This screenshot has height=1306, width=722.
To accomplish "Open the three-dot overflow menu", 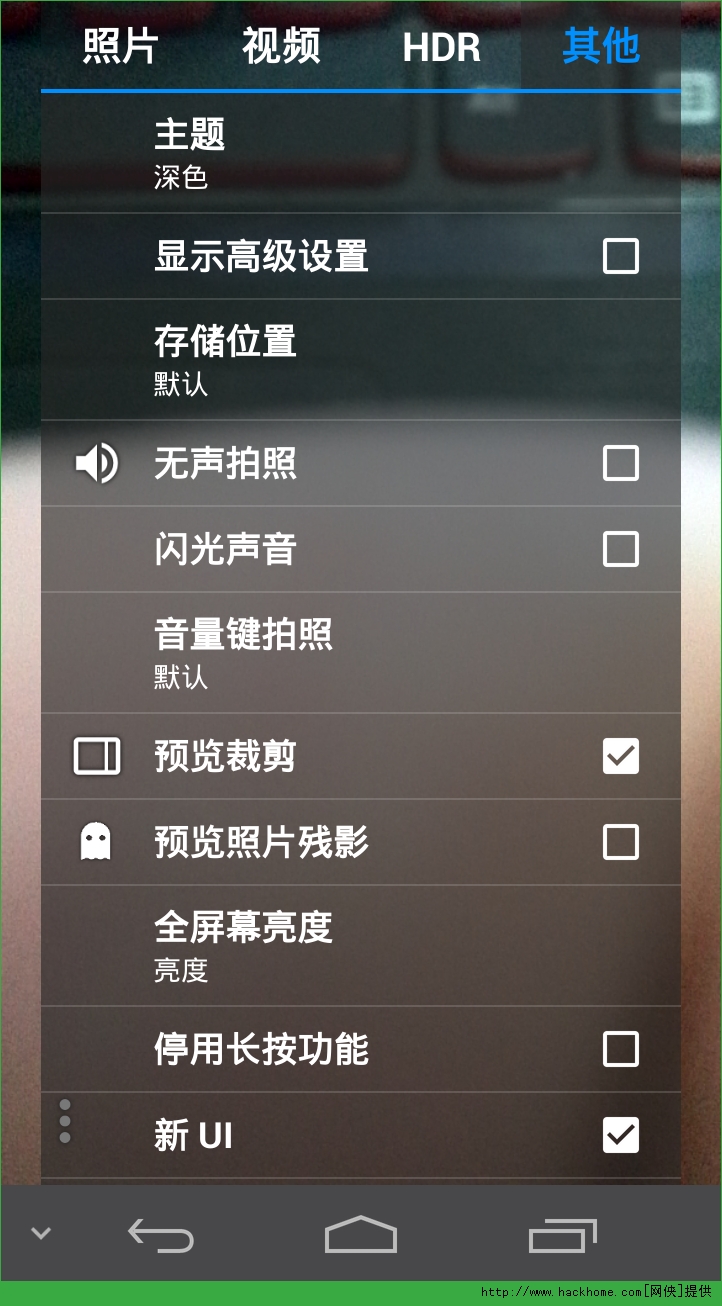I will pos(65,1121).
